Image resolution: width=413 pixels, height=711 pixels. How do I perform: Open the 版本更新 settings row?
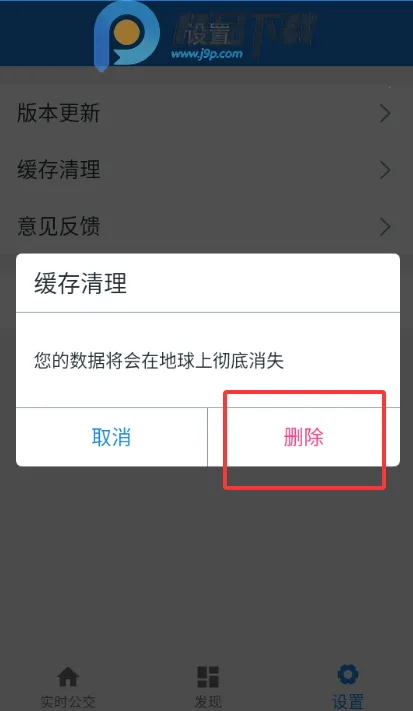click(x=206, y=113)
